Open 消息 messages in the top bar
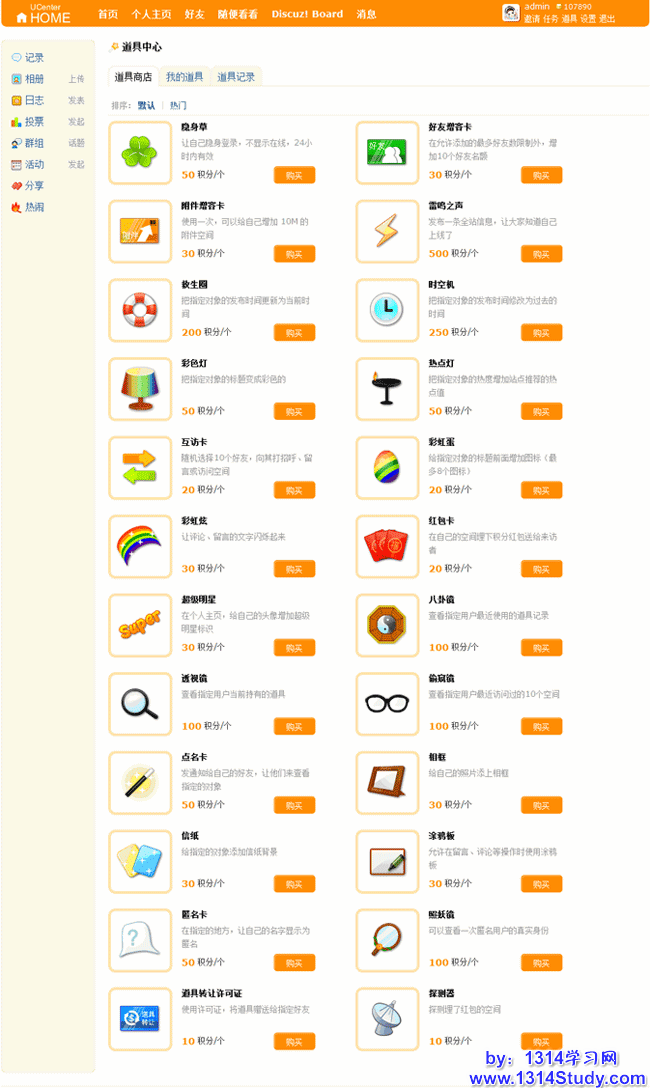The height and width of the screenshot is (1088, 650). [367, 14]
